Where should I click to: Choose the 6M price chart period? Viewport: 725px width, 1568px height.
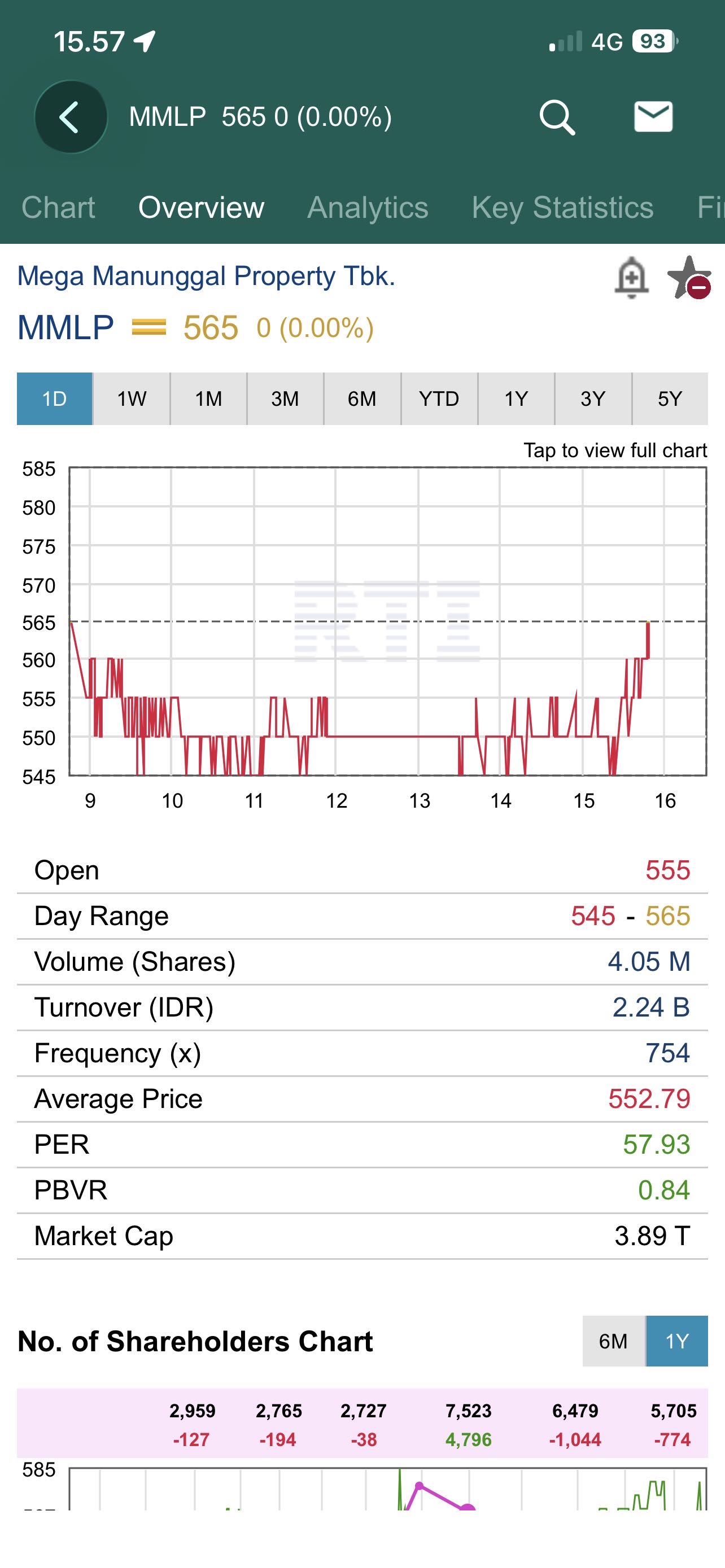[362, 398]
